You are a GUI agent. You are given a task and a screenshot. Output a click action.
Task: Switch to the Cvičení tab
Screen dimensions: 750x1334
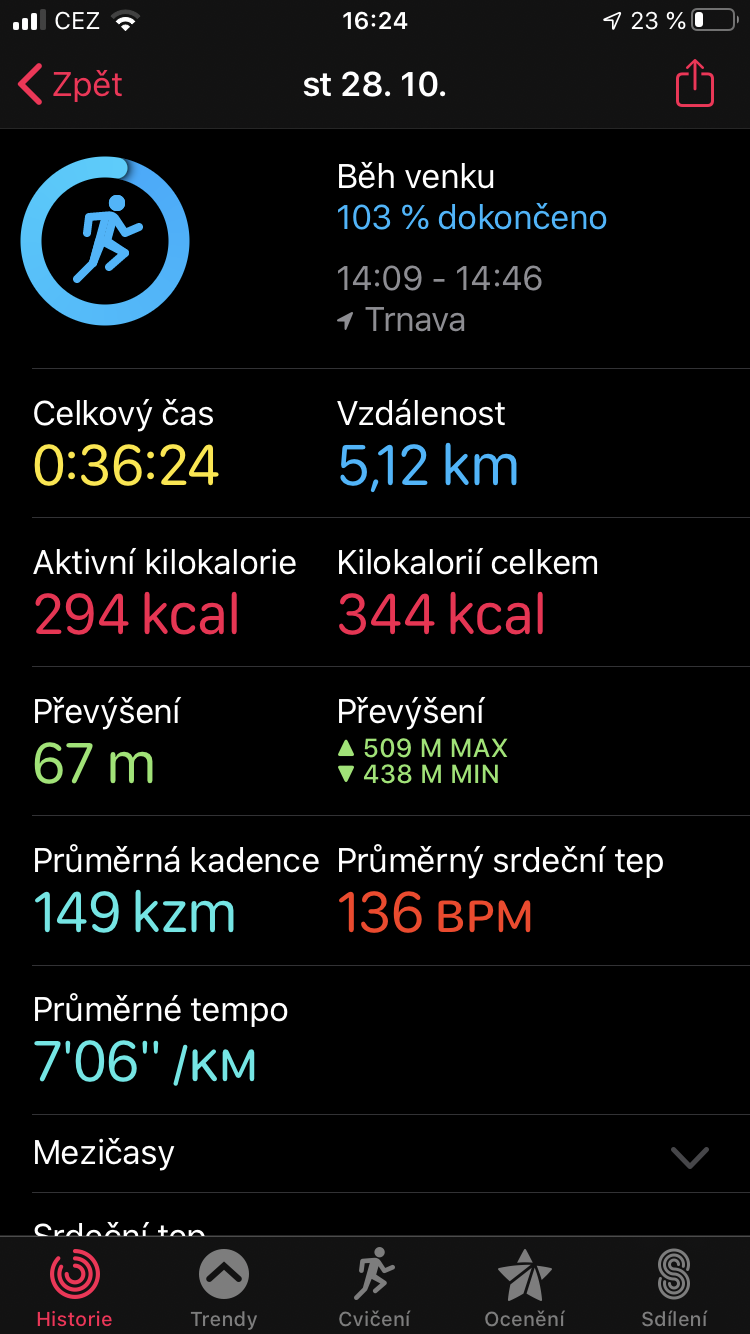[375, 1288]
